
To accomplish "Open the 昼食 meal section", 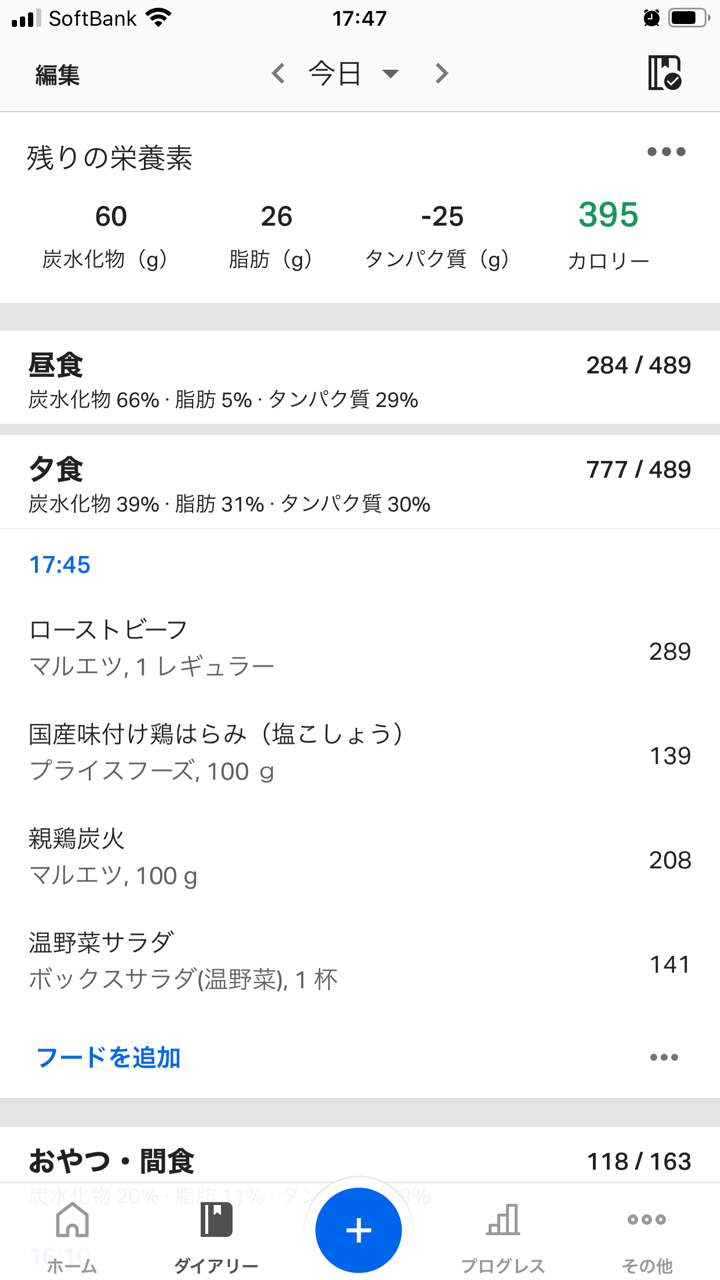I will coord(360,380).
